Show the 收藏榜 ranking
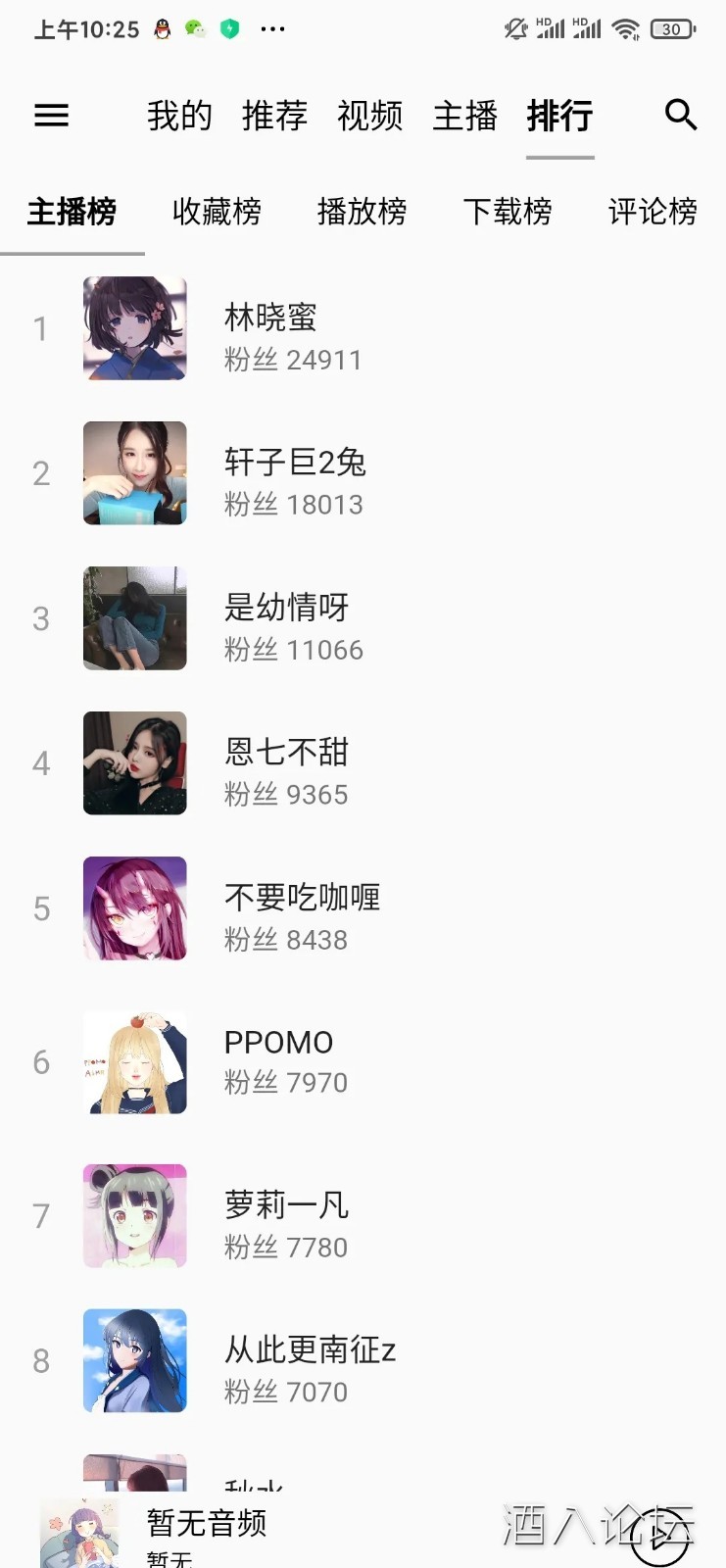Image resolution: width=726 pixels, height=1568 pixels. 217,212
